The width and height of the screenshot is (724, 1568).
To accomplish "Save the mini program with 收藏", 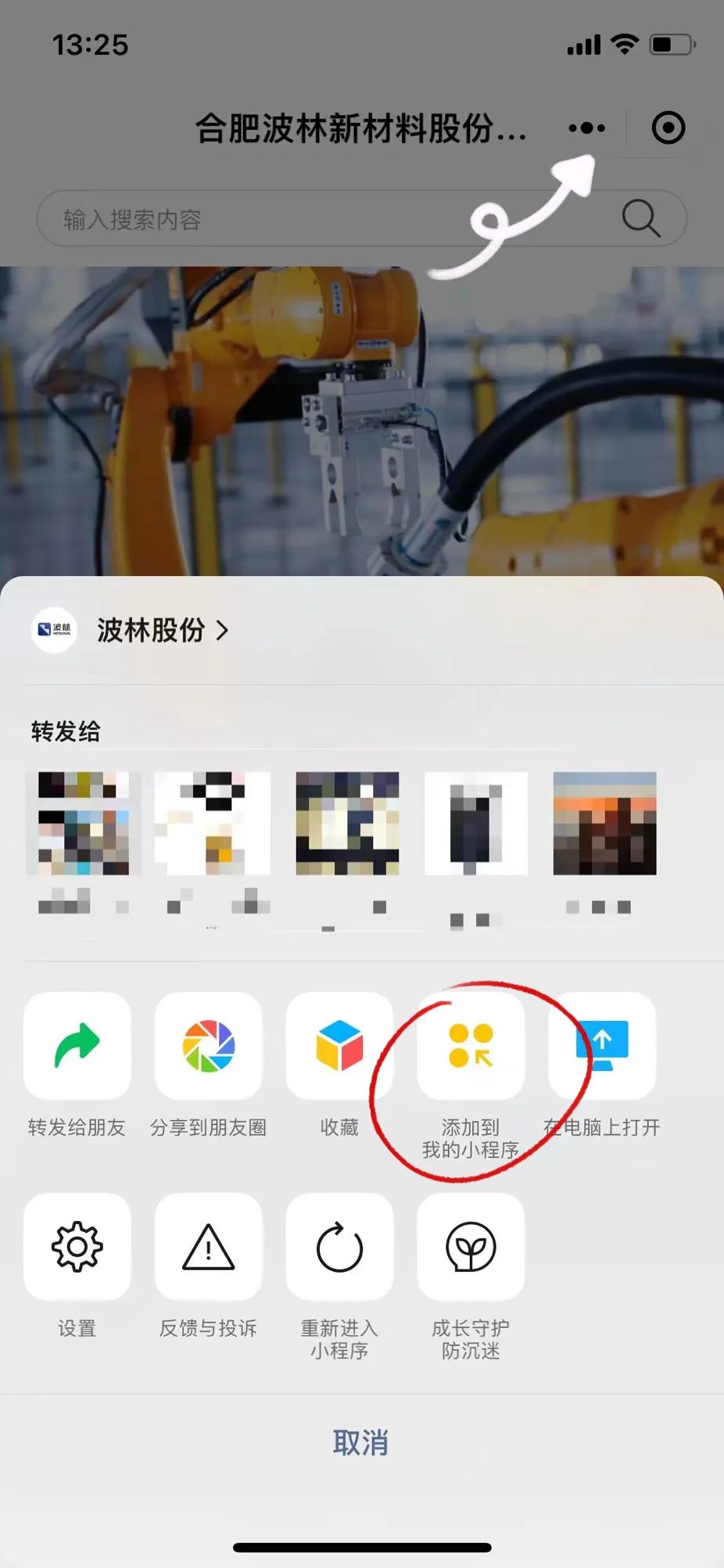I will click(x=339, y=1046).
